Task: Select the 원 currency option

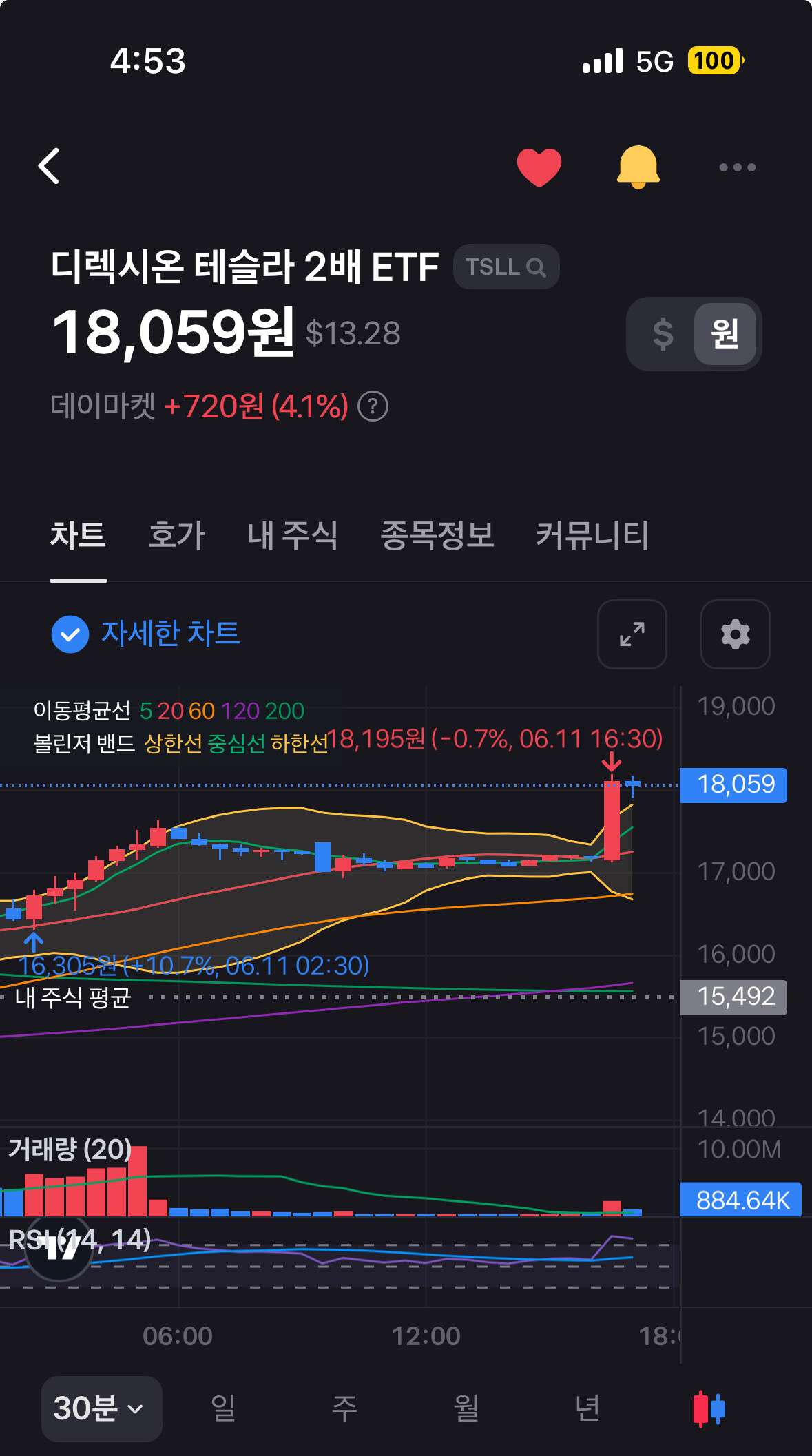Action: pos(725,334)
